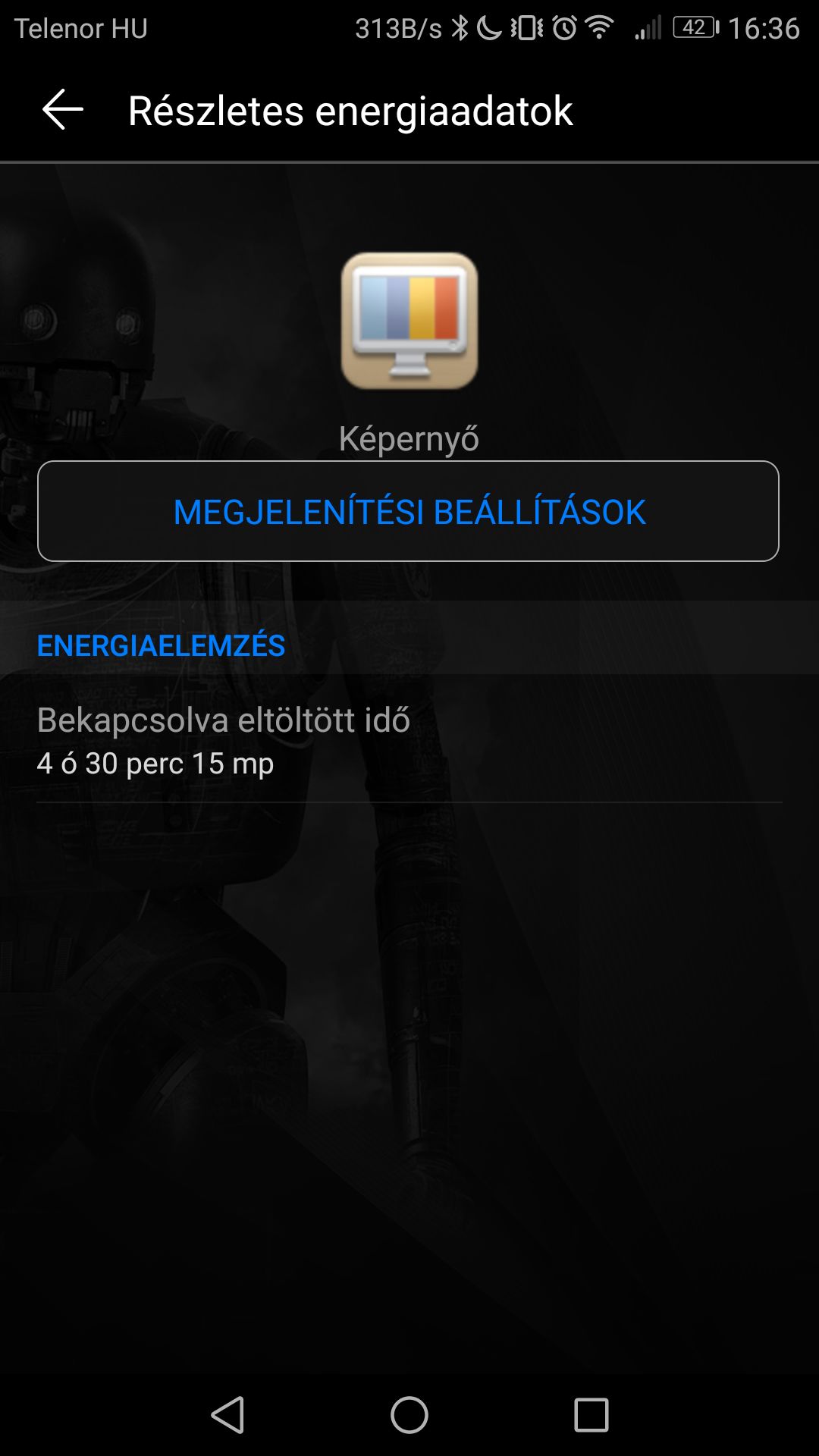Open Megjelenítési beállítások

pyautogui.click(x=408, y=511)
